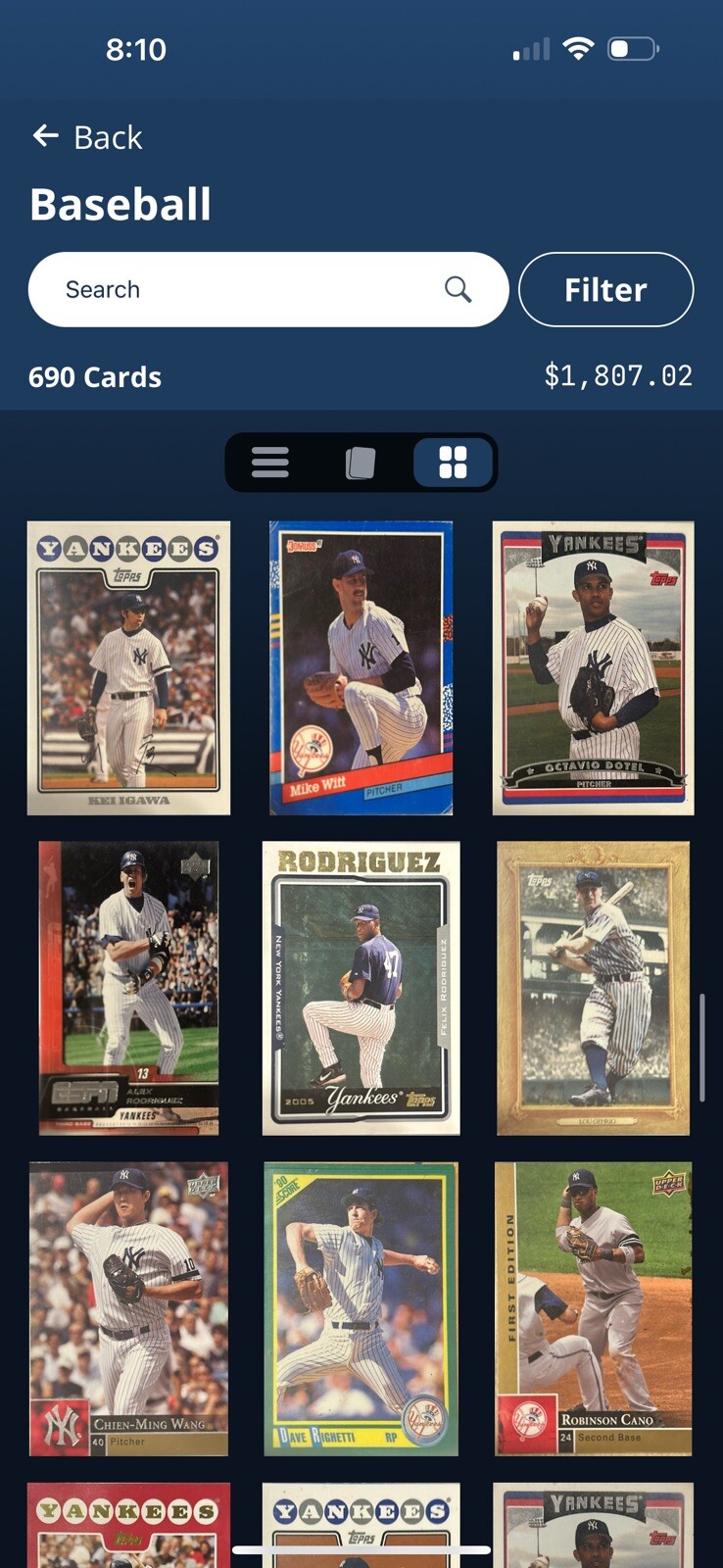The height and width of the screenshot is (1568, 723).
Task: Open the Mike Witt Donruss card
Action: pos(361,668)
